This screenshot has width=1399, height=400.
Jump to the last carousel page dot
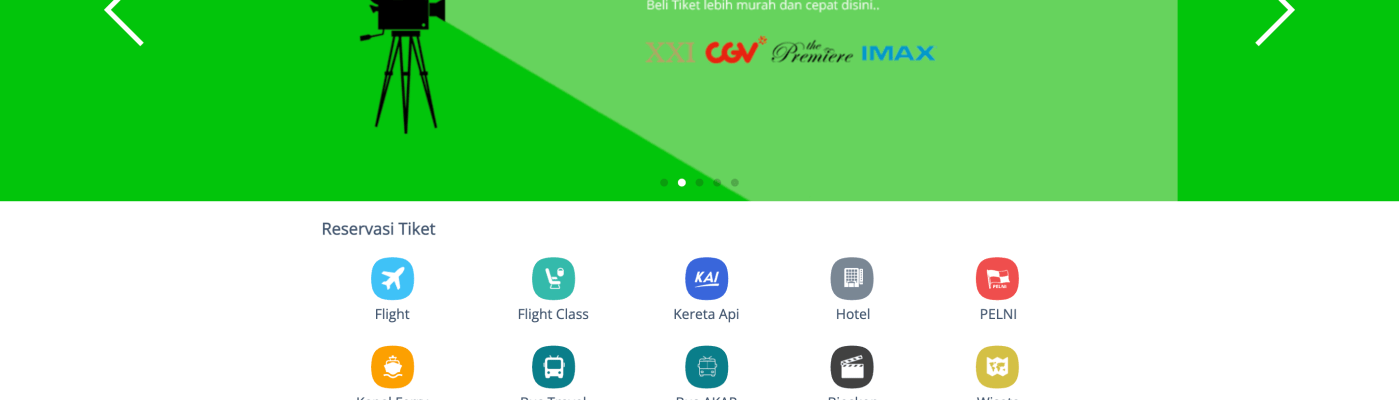pyautogui.click(x=735, y=183)
